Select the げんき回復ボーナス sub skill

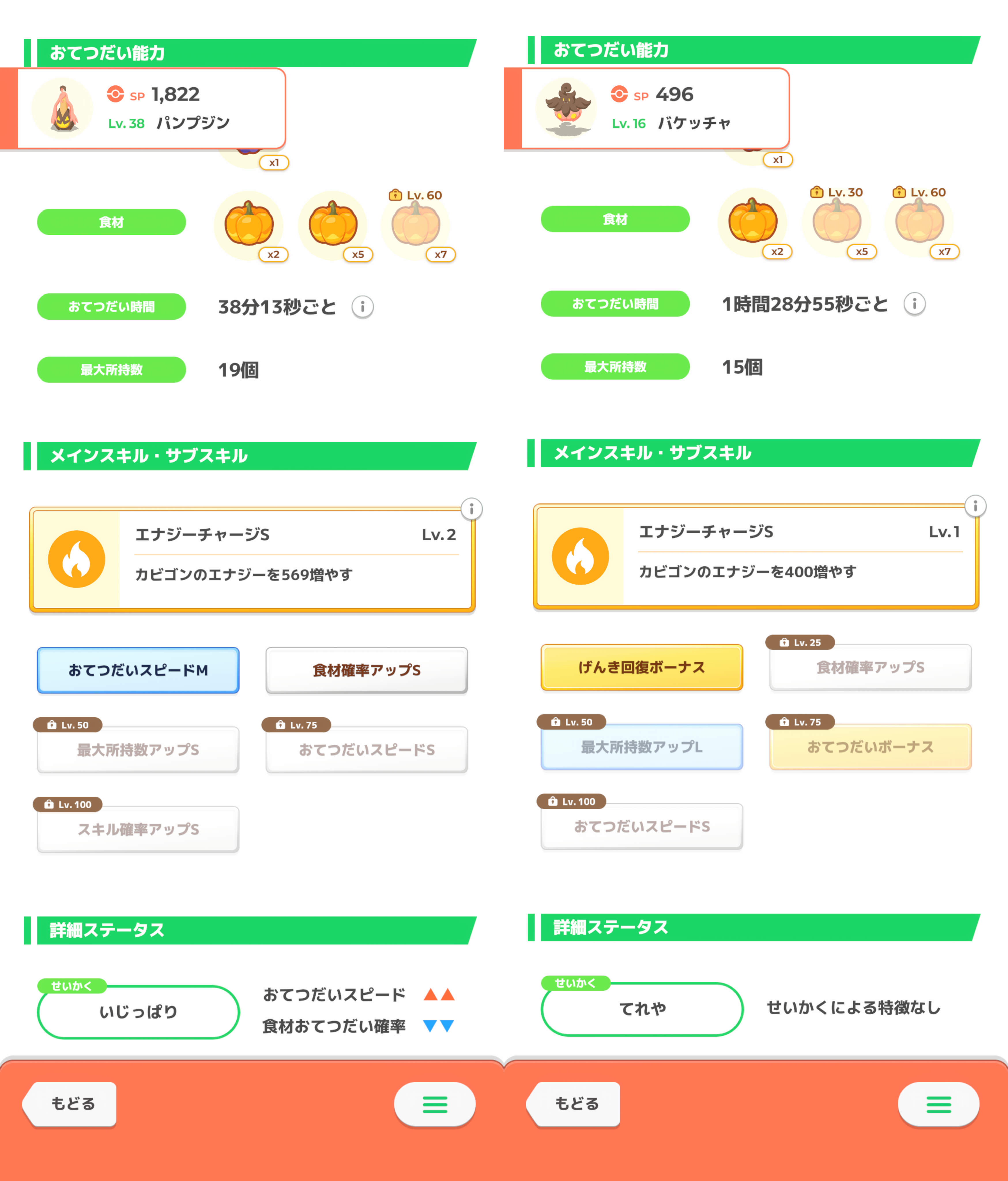(642, 667)
